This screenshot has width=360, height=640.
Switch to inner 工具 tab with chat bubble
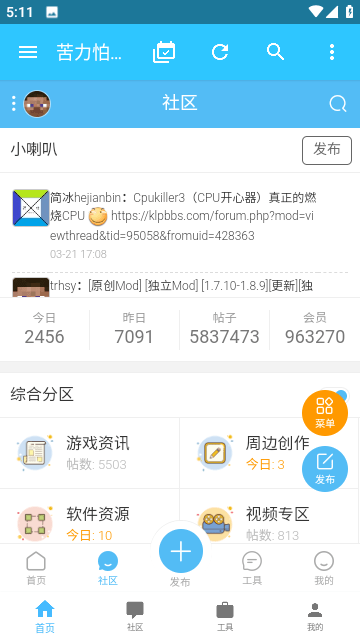coord(252,568)
